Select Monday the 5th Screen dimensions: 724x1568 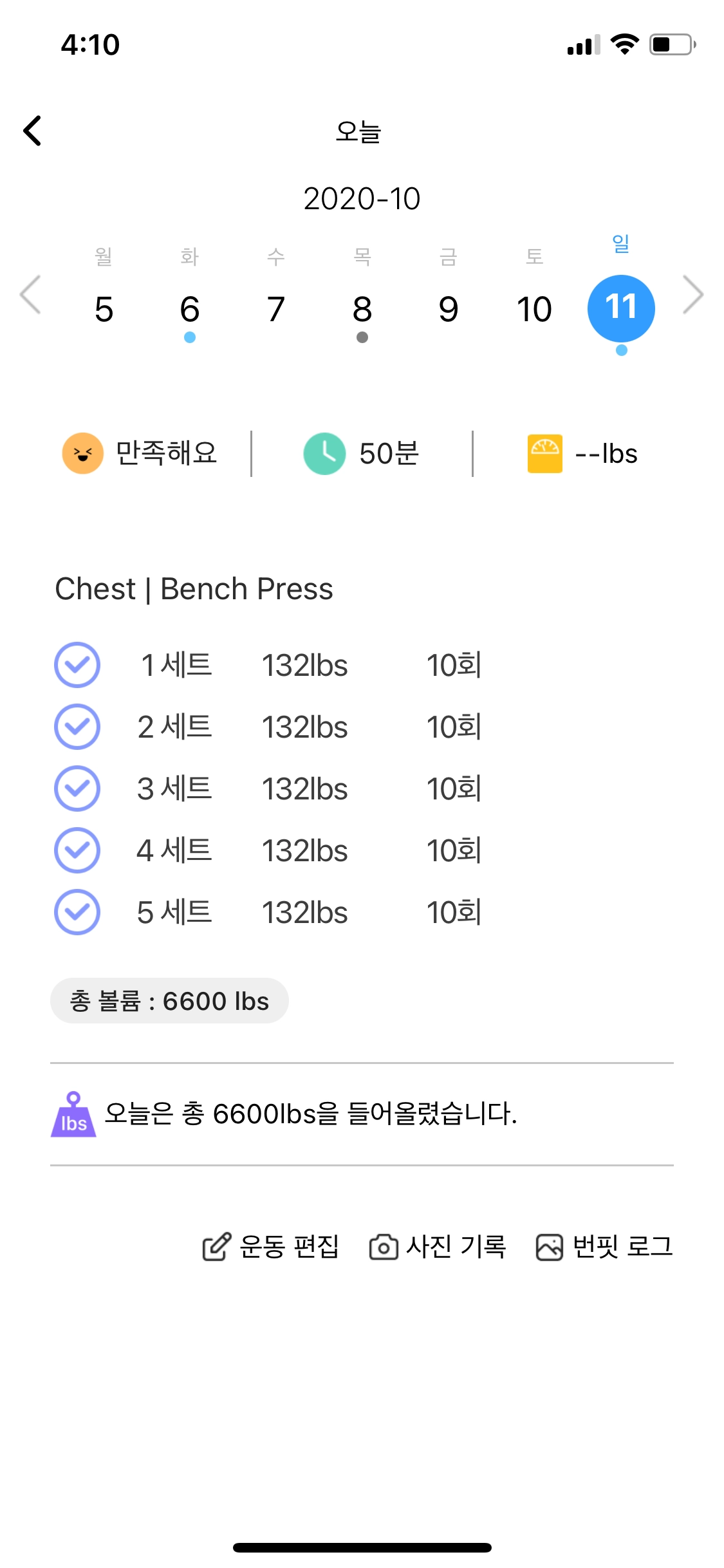(104, 309)
